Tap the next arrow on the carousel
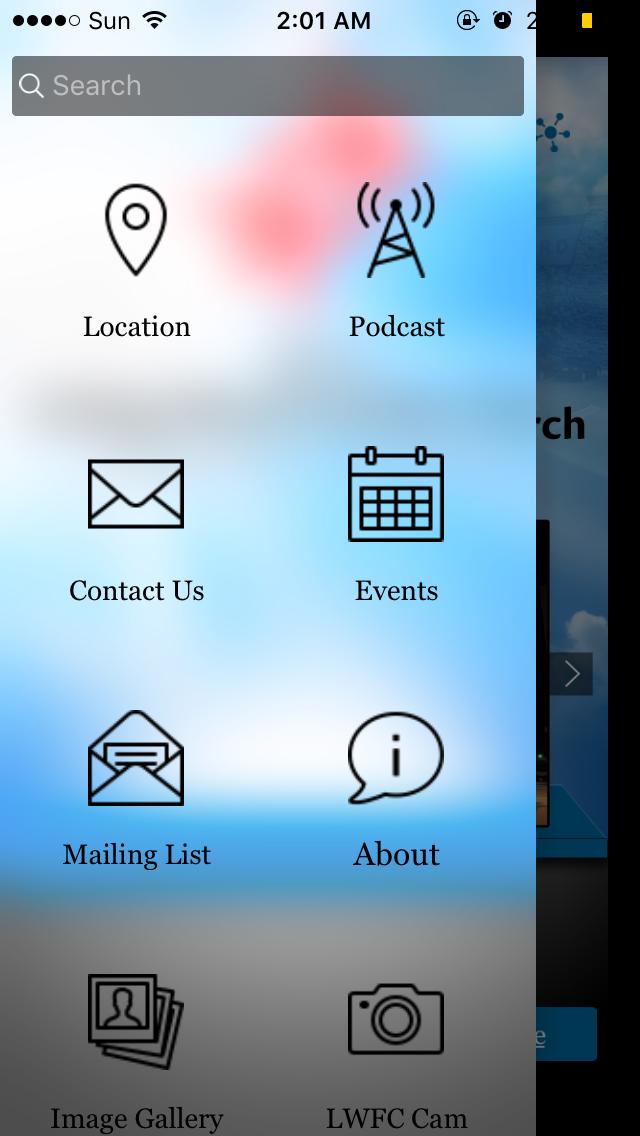The width and height of the screenshot is (640, 1136). pyautogui.click(x=572, y=674)
